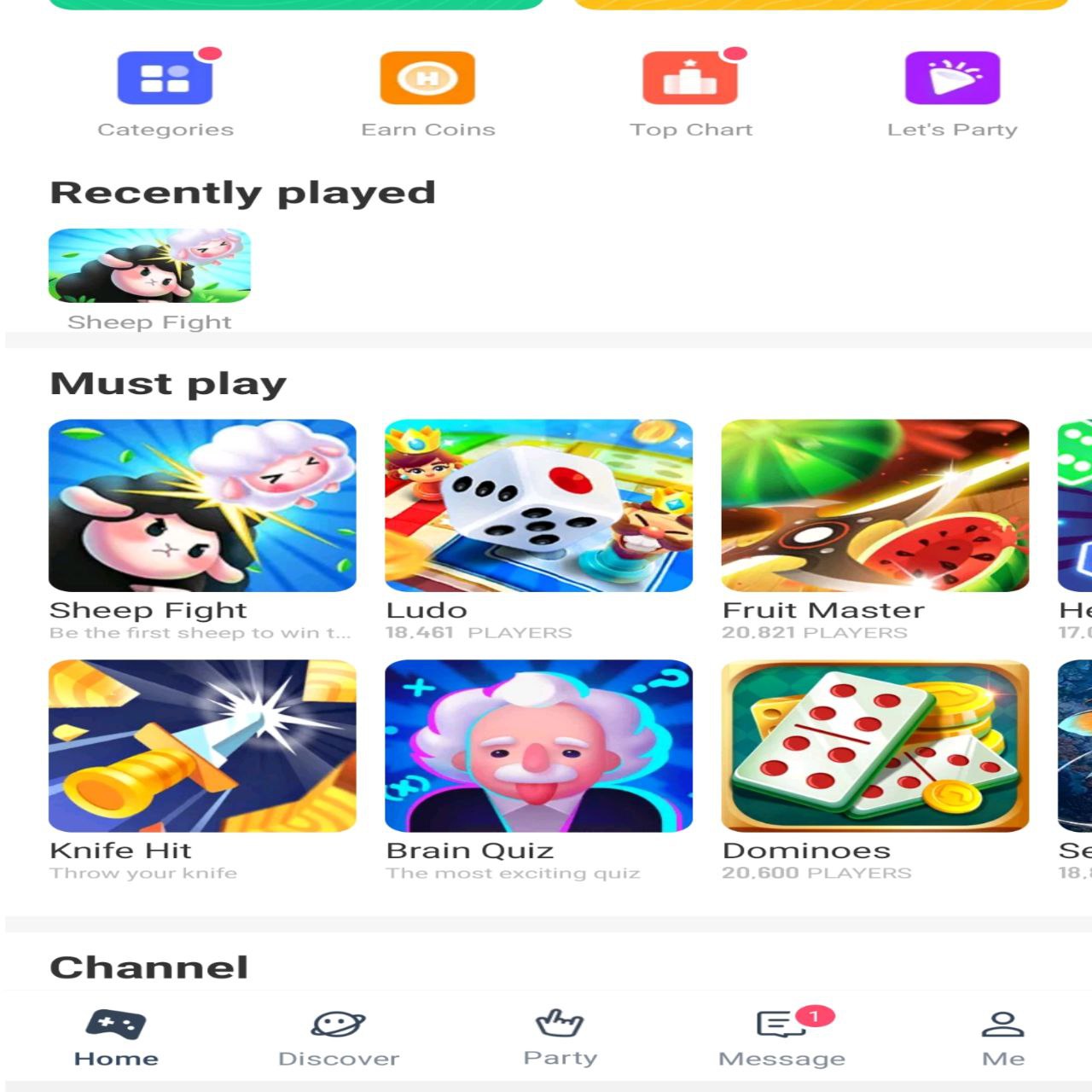The image size is (1092, 1092).
Task: Play Fruit Master
Action: pyautogui.click(x=874, y=506)
